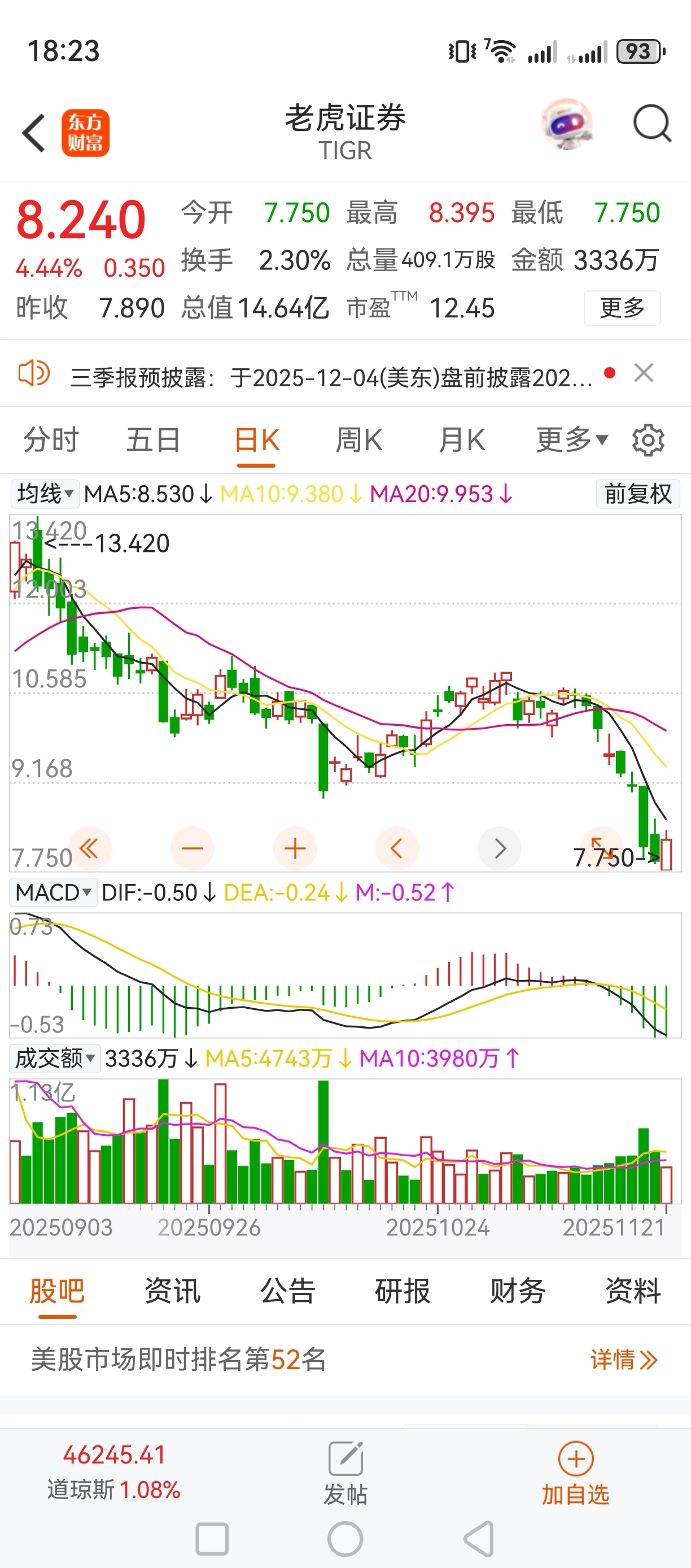Viewport: 691px width, 1568px height.
Task: Open chart settings gear icon
Action: [x=648, y=440]
